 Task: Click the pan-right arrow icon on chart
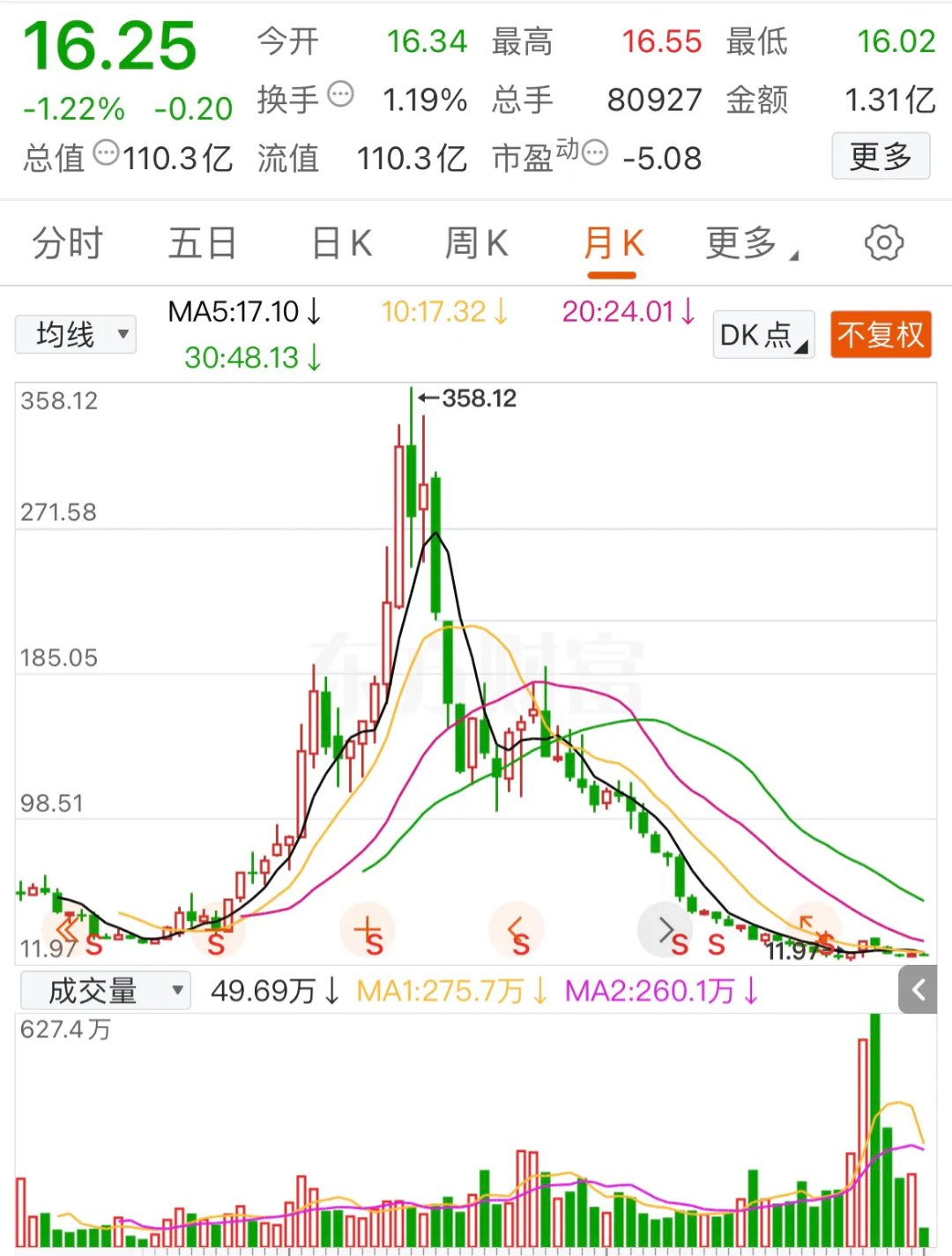click(x=666, y=930)
